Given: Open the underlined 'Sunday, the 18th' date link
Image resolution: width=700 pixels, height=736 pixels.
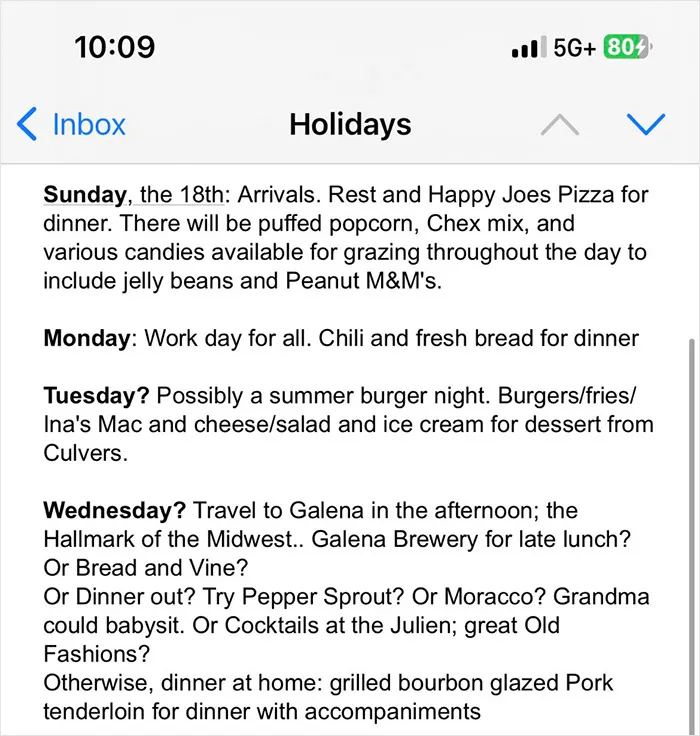Looking at the screenshot, I should pyautogui.click(x=134, y=194).
